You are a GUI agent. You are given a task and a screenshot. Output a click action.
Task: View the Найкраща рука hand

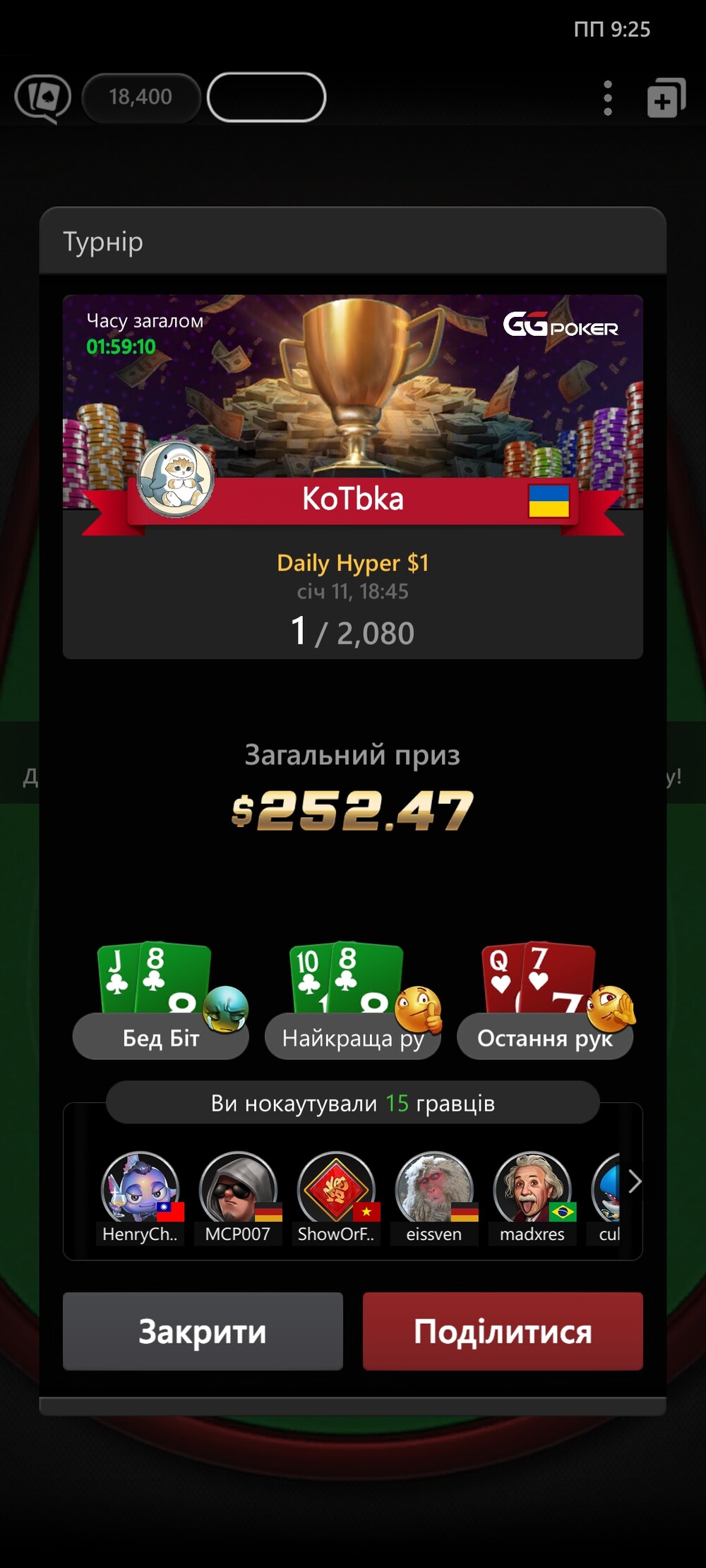click(352, 1037)
